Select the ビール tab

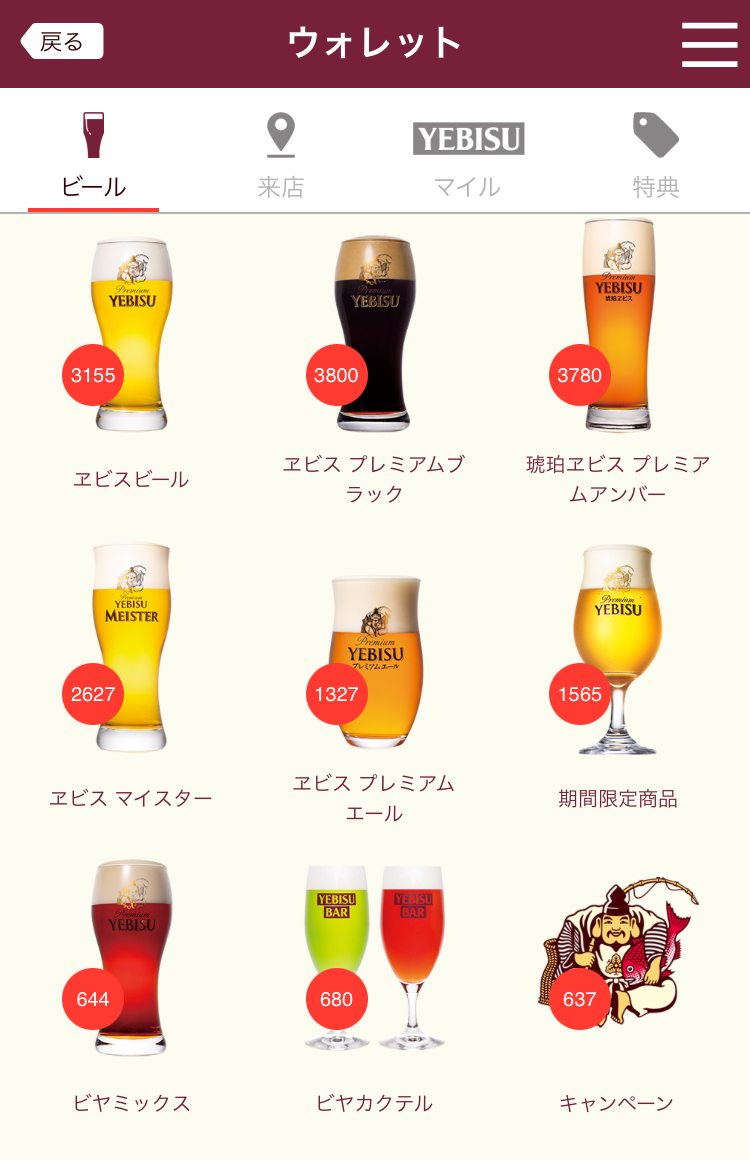tap(93, 156)
